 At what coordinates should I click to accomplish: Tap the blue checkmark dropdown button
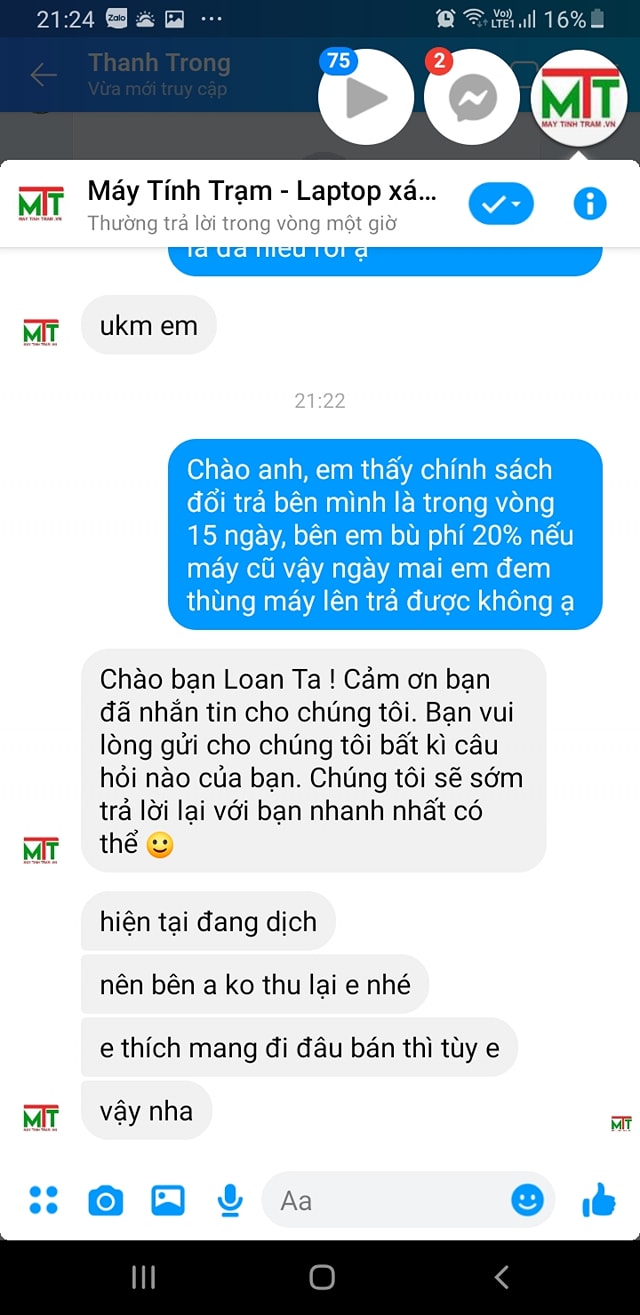[x=501, y=204]
